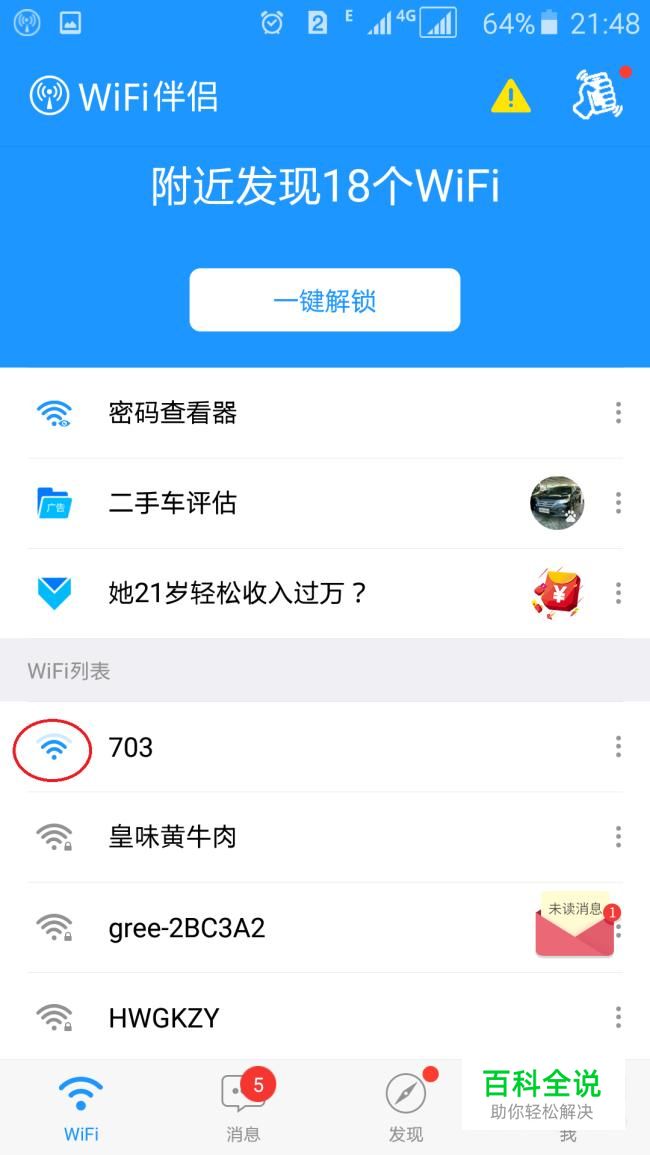Open more options for 密码查看器
This screenshot has width=650, height=1155.
click(618, 412)
